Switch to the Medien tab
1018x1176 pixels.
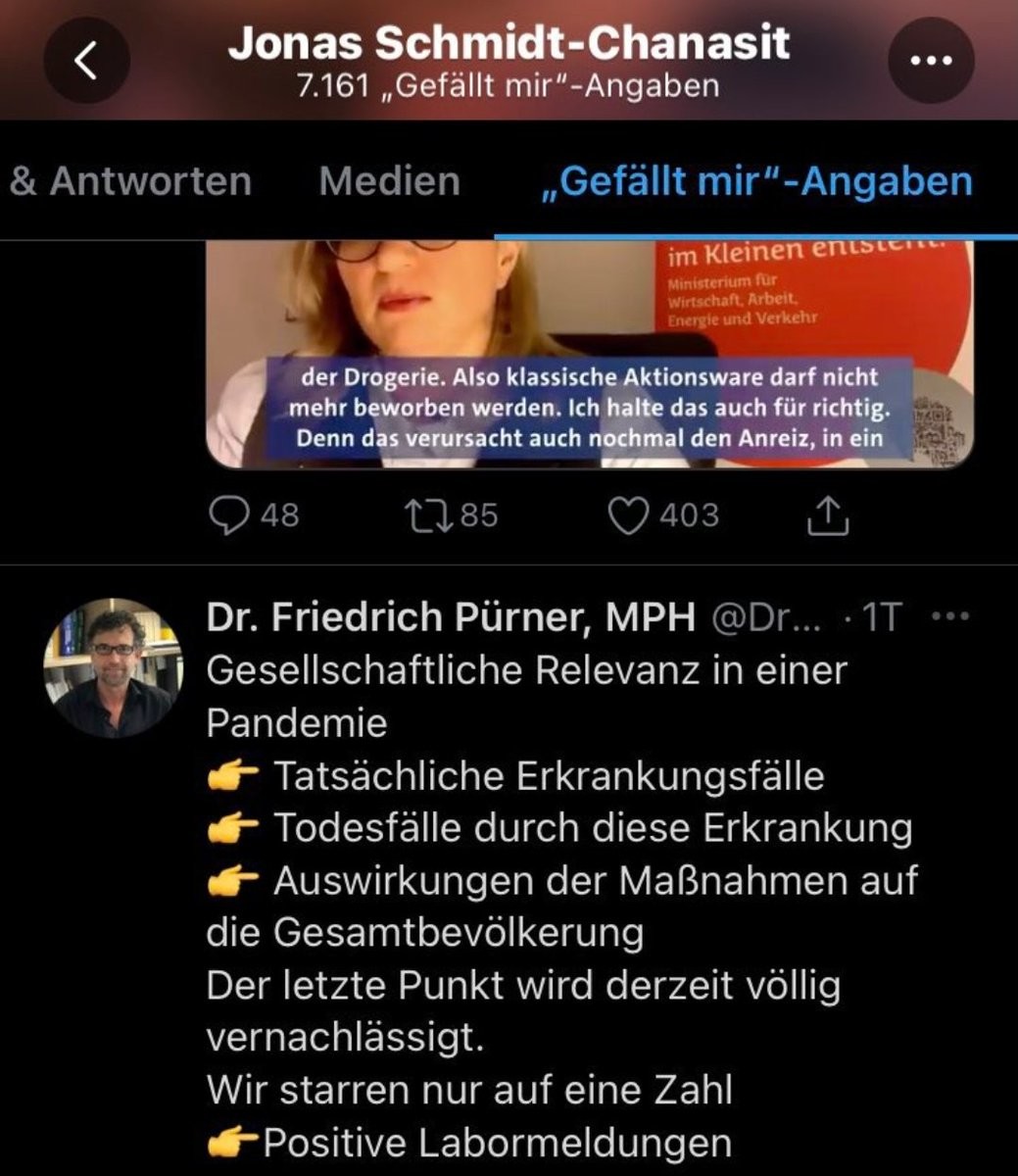tap(389, 181)
